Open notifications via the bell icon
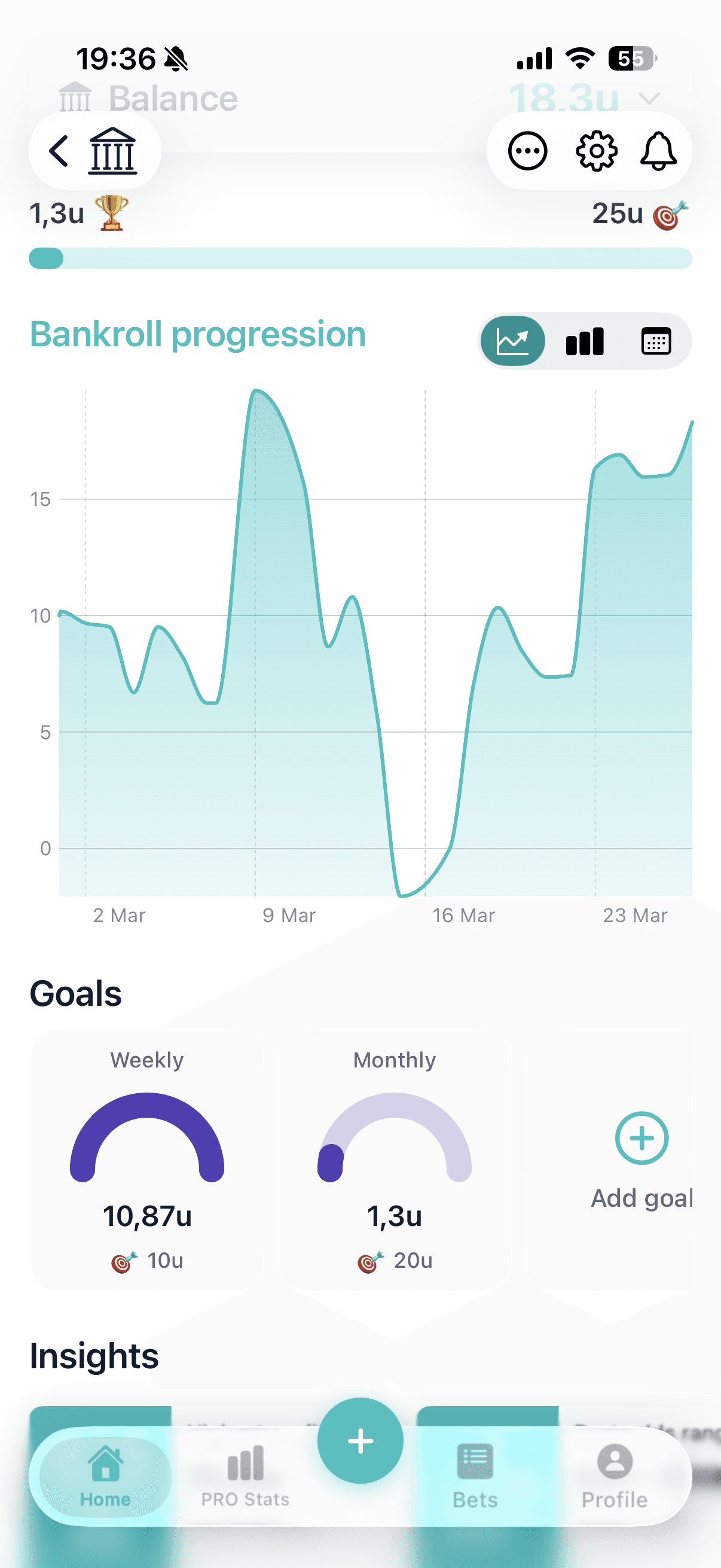Screen dimensions: 721x1568 pyautogui.click(x=658, y=151)
